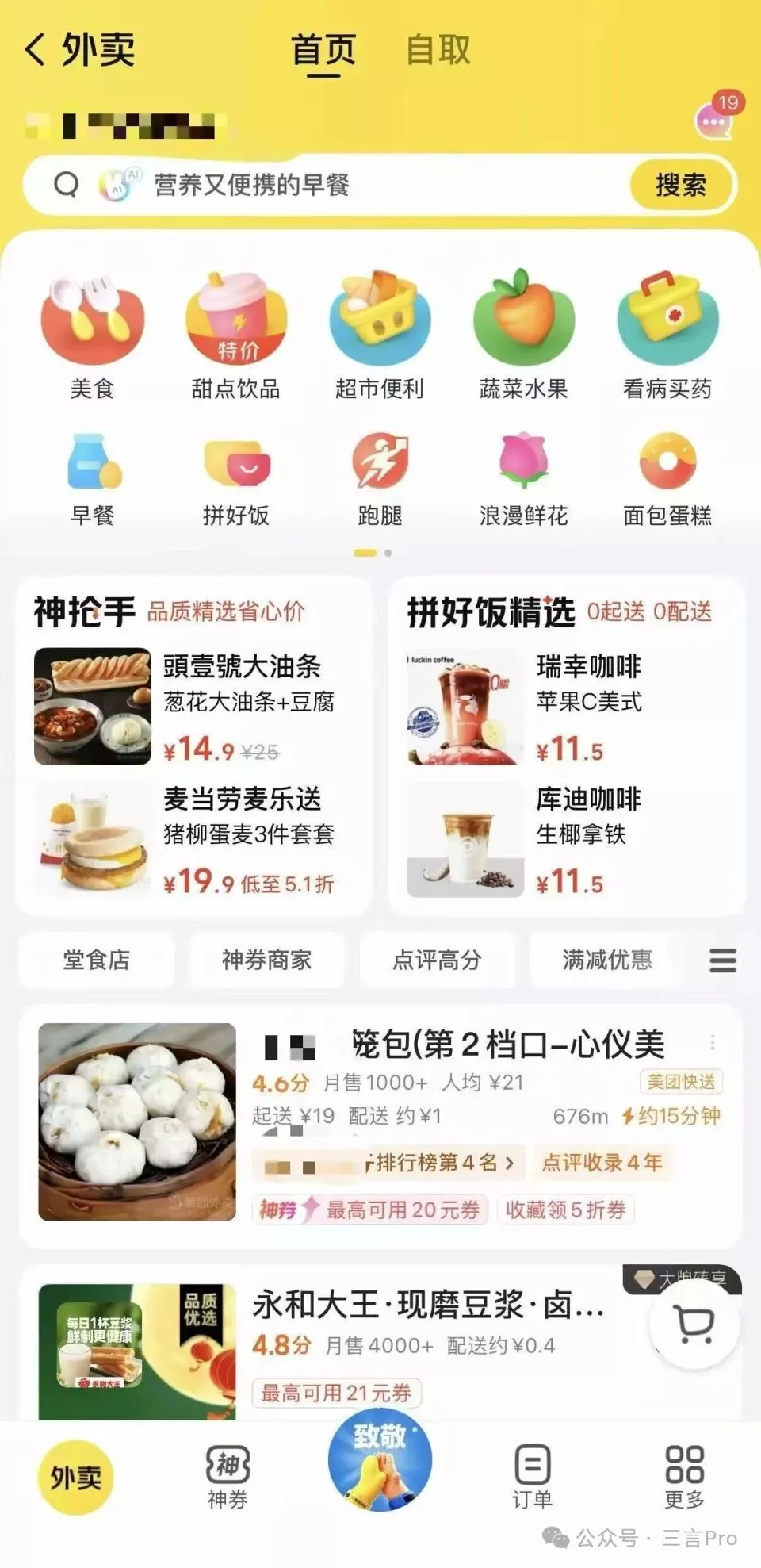Toggle the 点评高分 filter
This screenshot has height=1568, width=761.
[x=437, y=960]
